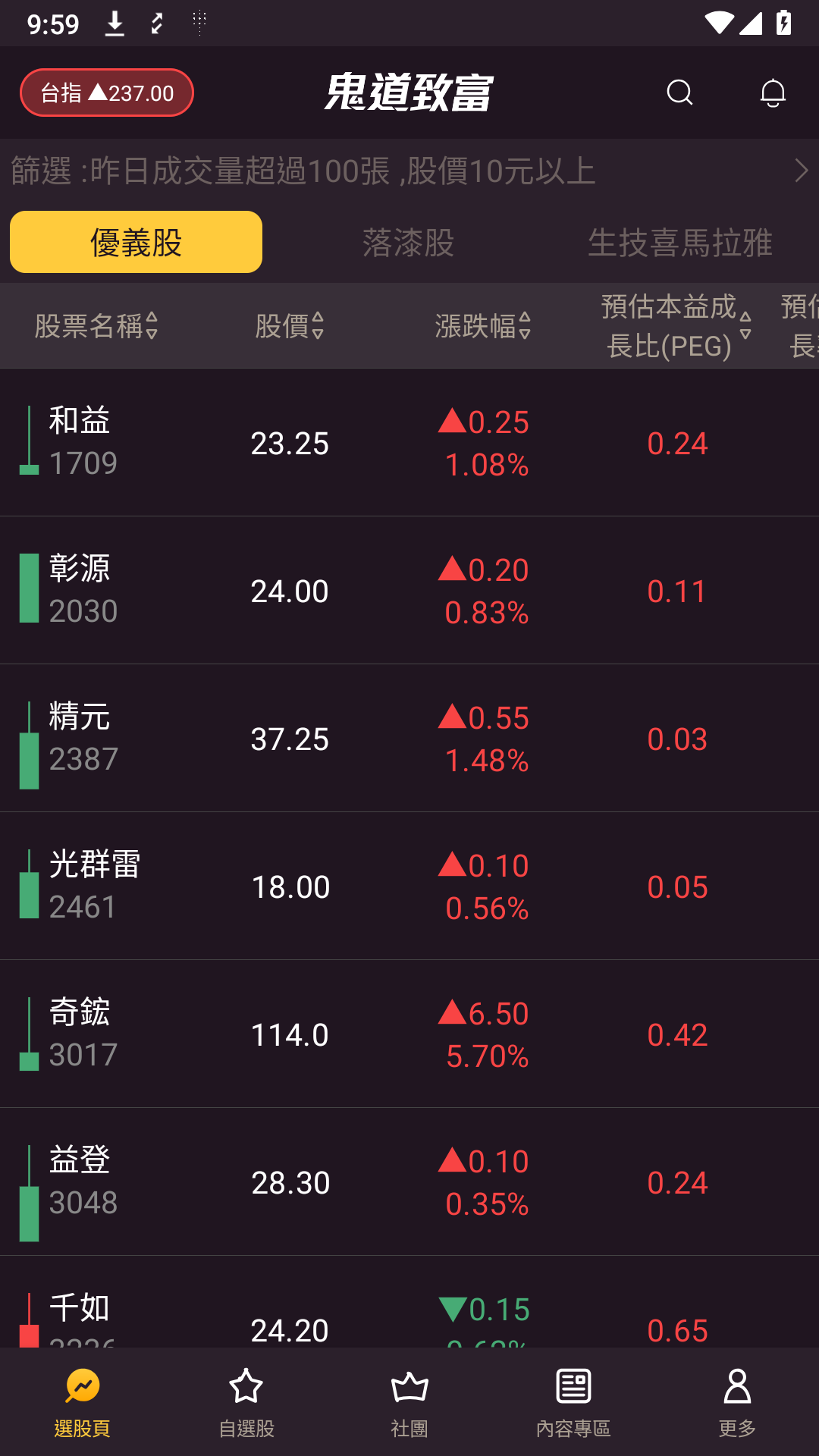The image size is (819, 1456).
Task: Switch to the 落漆股 tab
Action: pos(408,243)
